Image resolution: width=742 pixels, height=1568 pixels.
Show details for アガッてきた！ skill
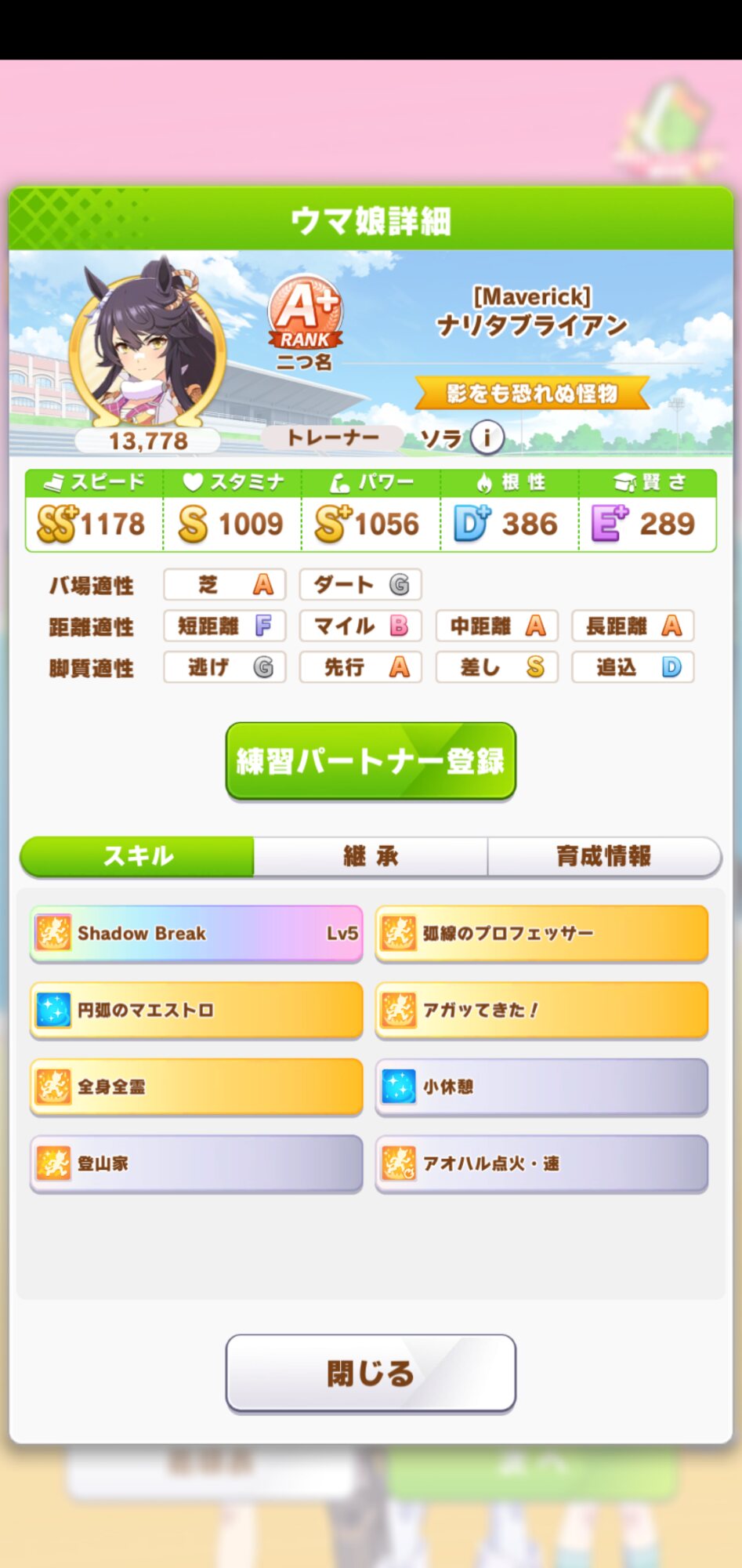tap(541, 1010)
